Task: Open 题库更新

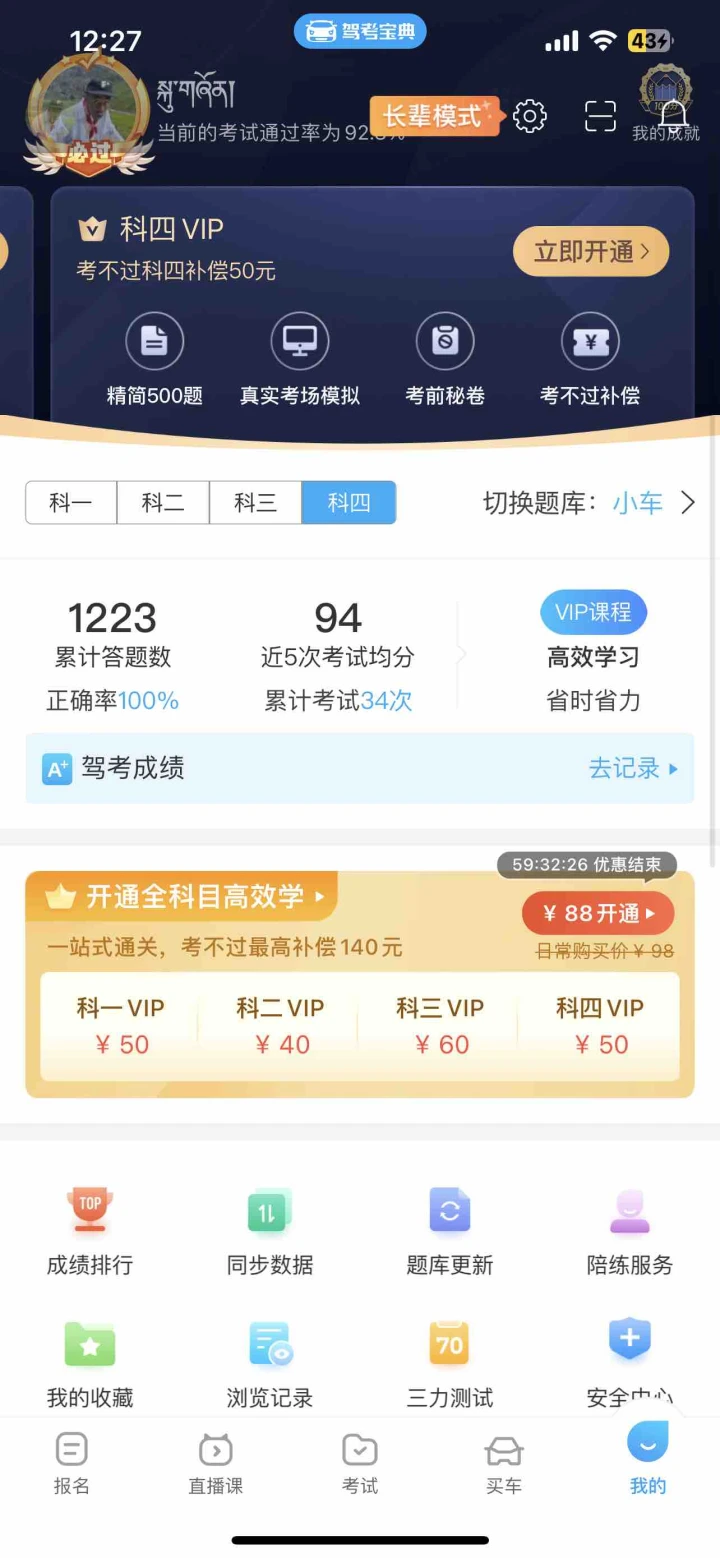Action: [450, 1231]
